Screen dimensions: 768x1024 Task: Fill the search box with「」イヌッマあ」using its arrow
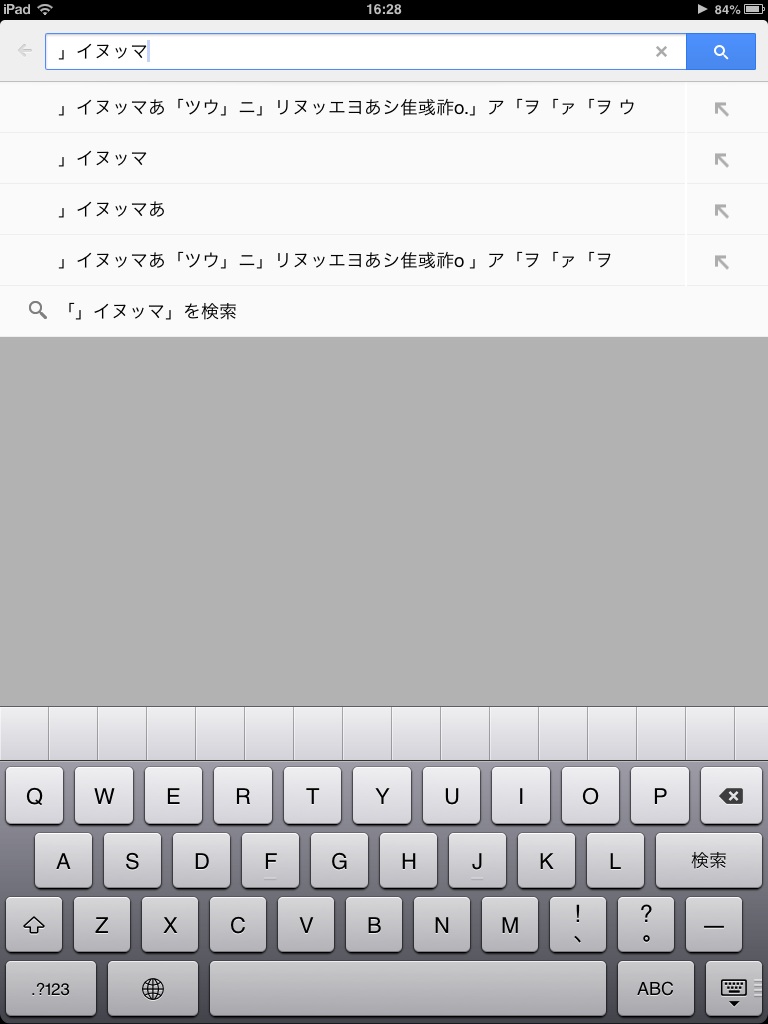(x=721, y=210)
